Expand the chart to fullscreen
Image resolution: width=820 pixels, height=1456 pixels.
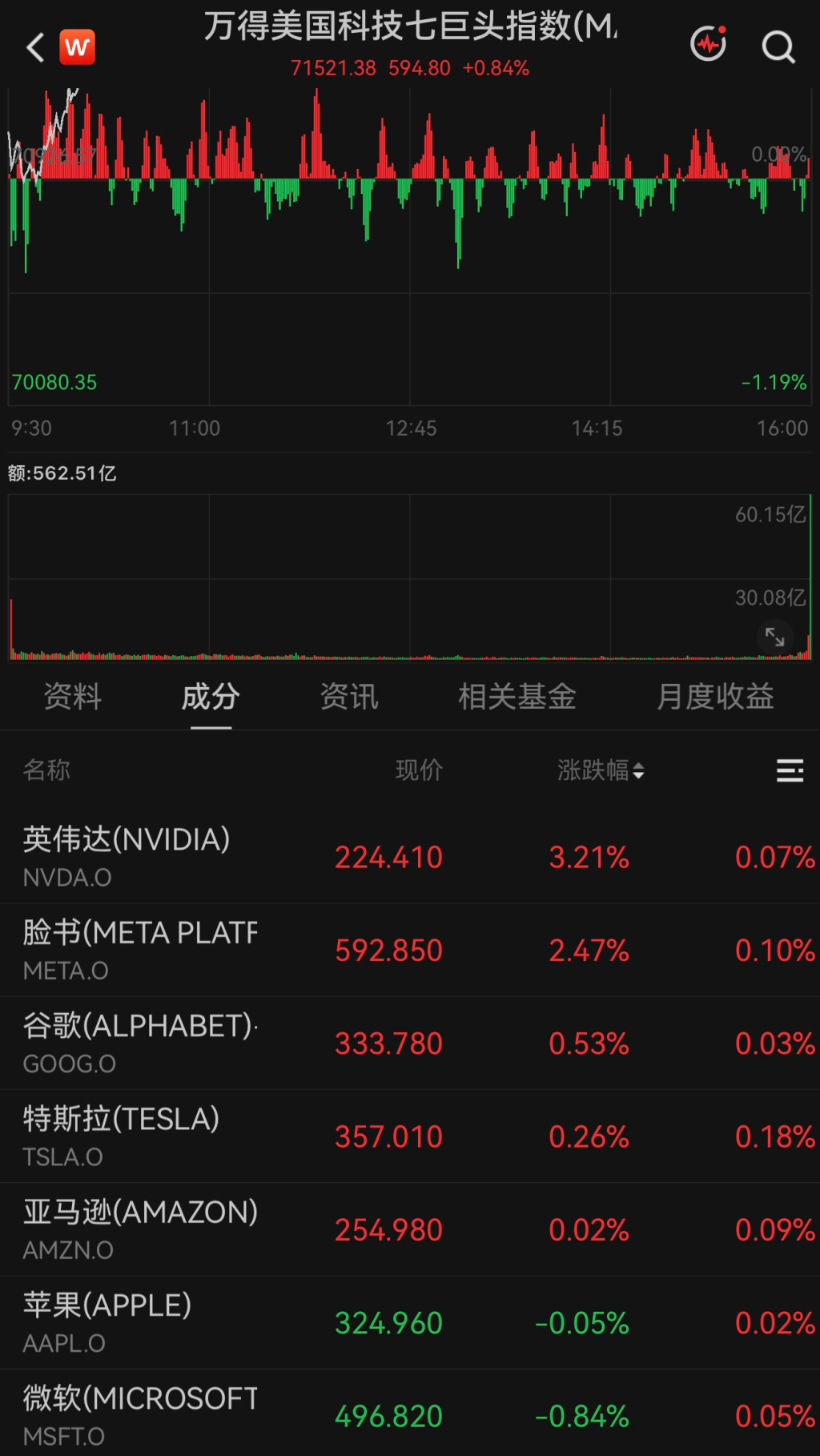(774, 638)
